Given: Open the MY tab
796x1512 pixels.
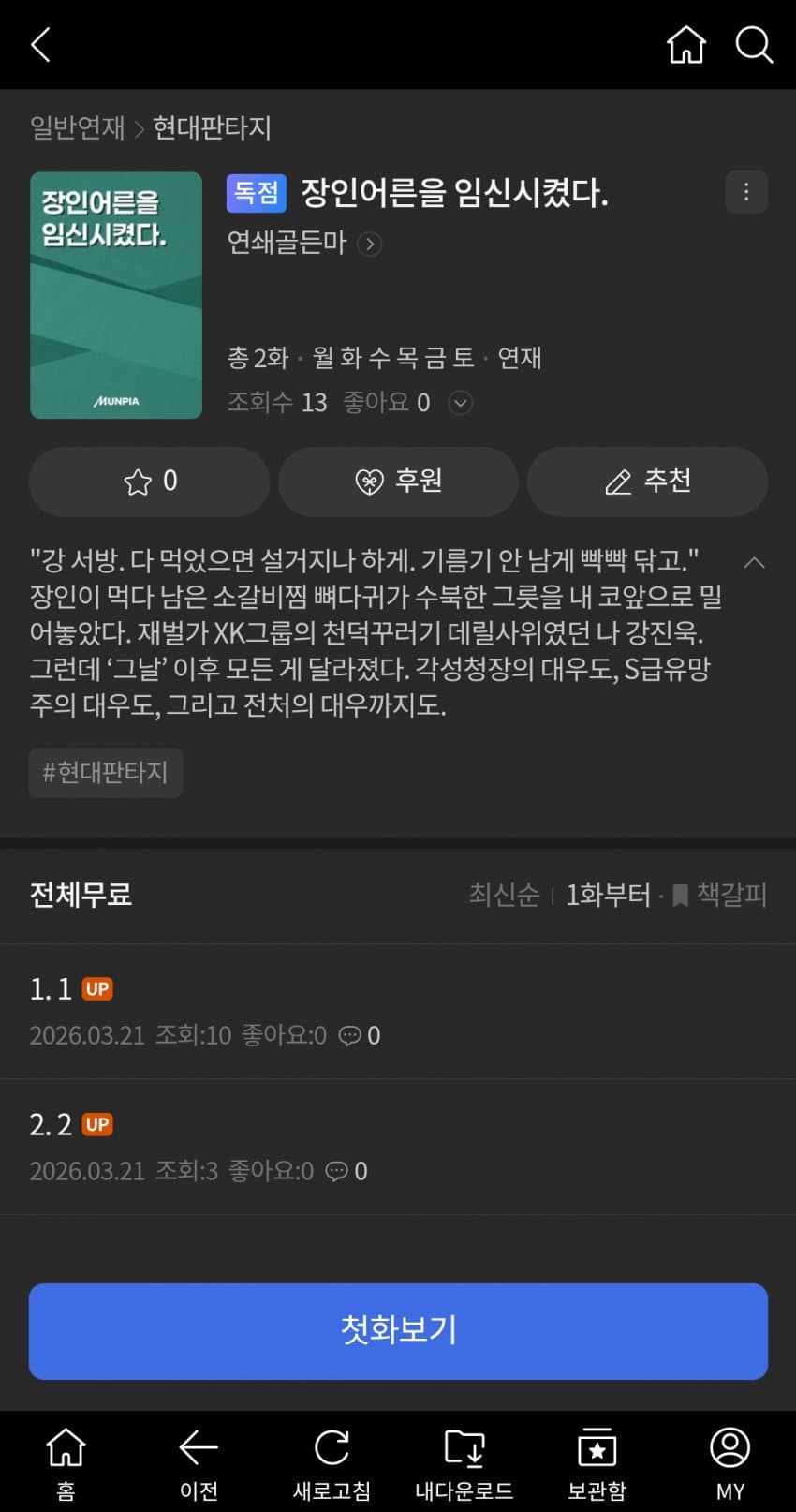Looking at the screenshot, I should click(x=730, y=1463).
